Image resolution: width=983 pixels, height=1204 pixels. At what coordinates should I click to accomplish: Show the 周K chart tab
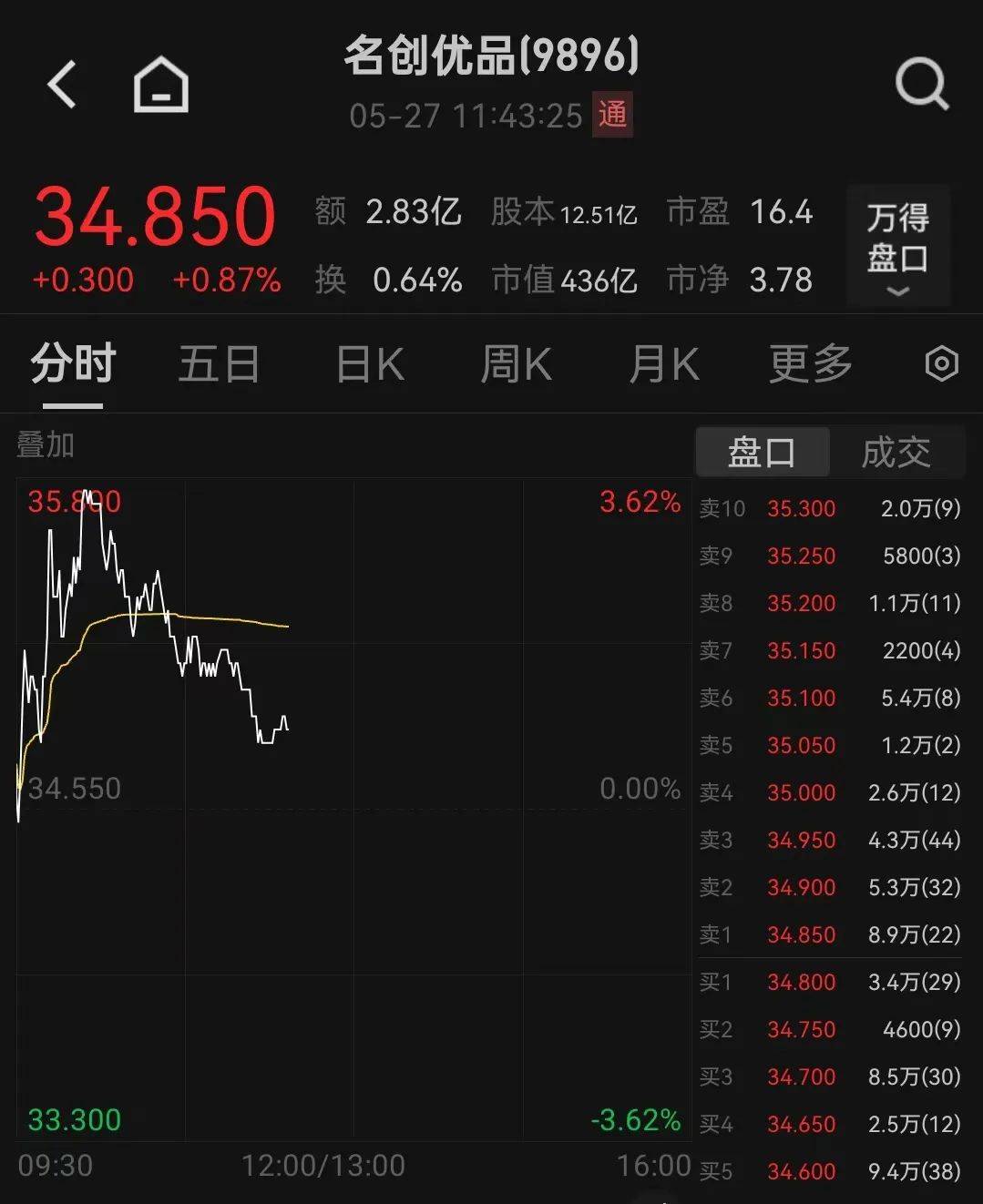(x=516, y=364)
